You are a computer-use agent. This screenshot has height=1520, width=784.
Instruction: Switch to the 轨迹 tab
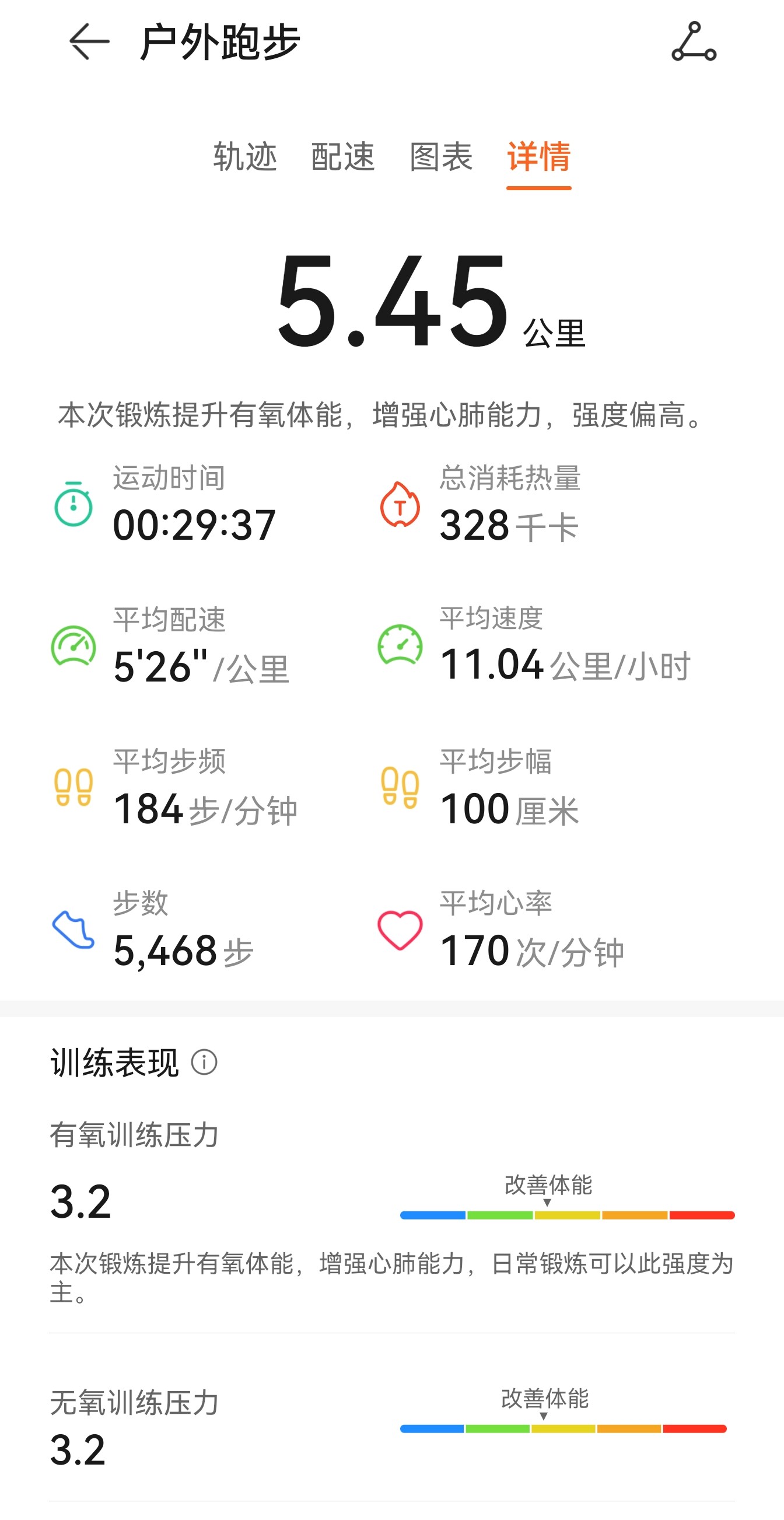[x=245, y=156]
